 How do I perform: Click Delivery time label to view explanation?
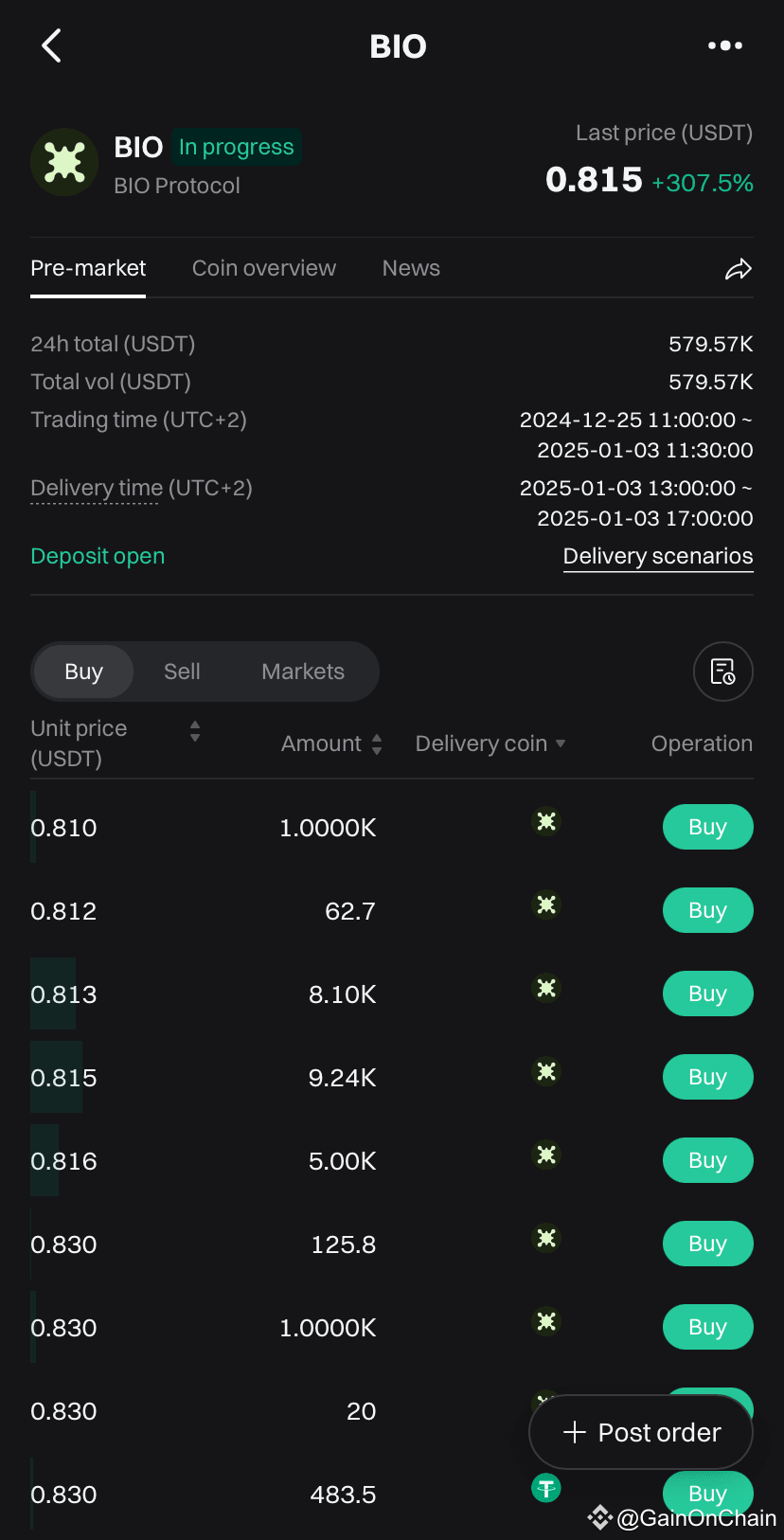click(x=95, y=488)
